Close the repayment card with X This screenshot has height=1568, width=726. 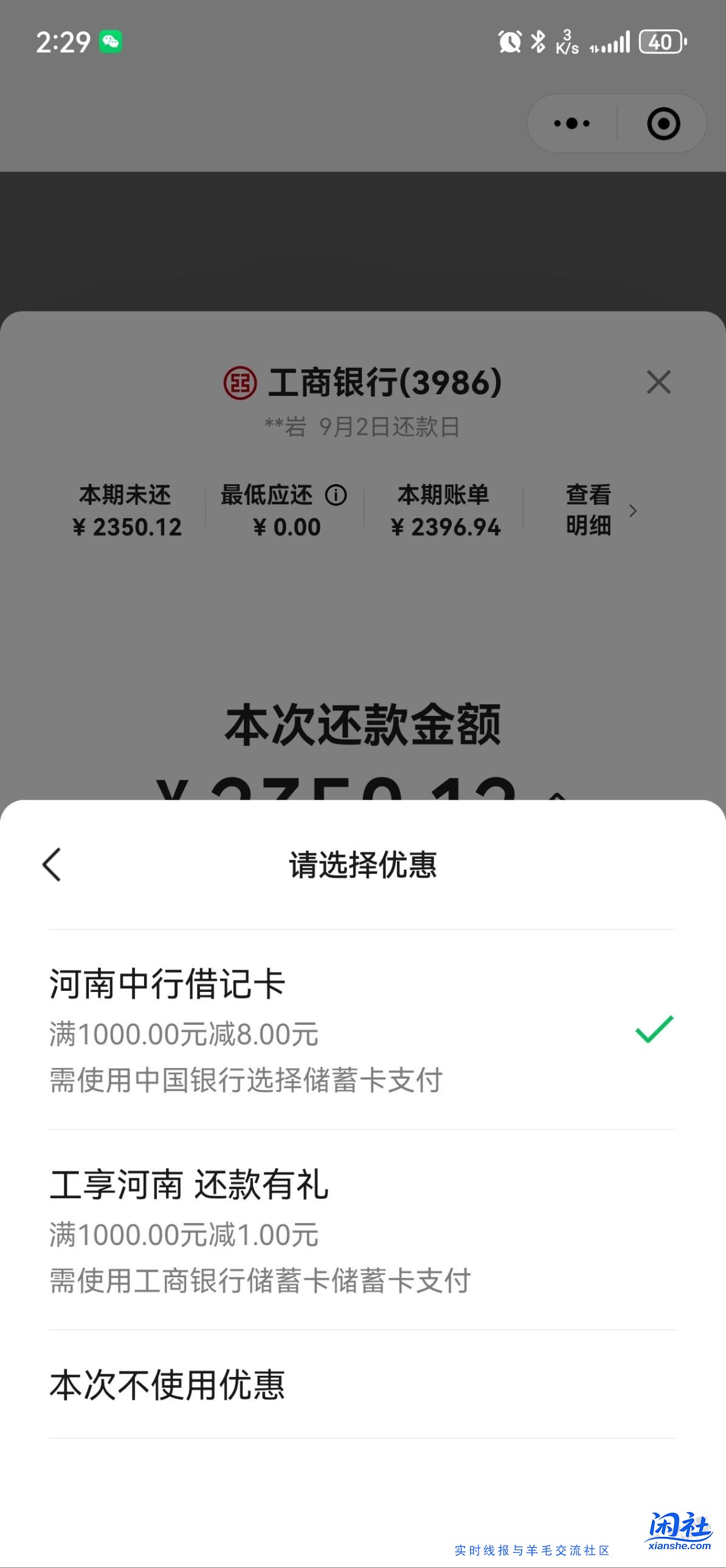coord(659,382)
